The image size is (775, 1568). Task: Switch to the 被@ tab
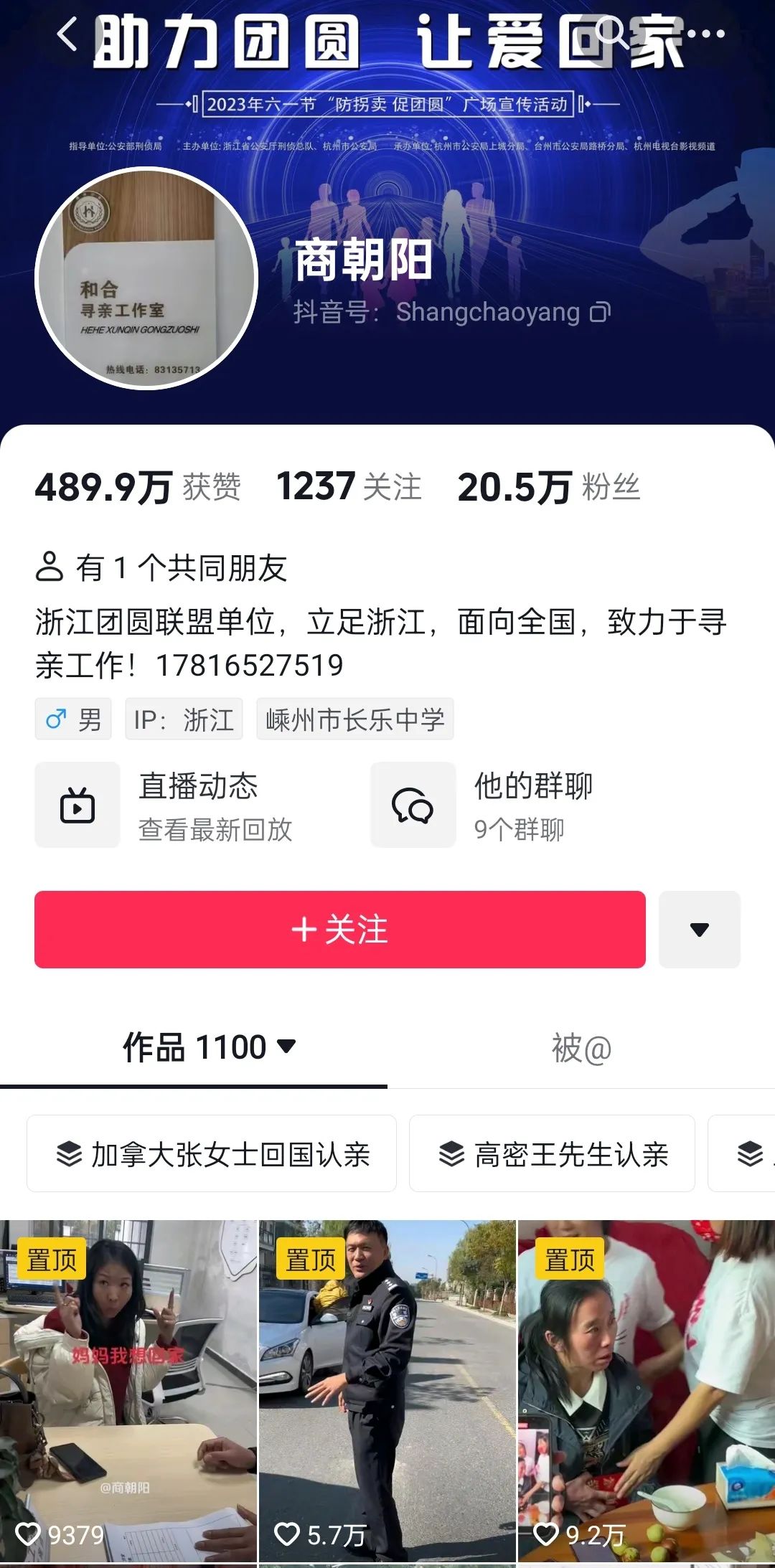pos(581,1049)
